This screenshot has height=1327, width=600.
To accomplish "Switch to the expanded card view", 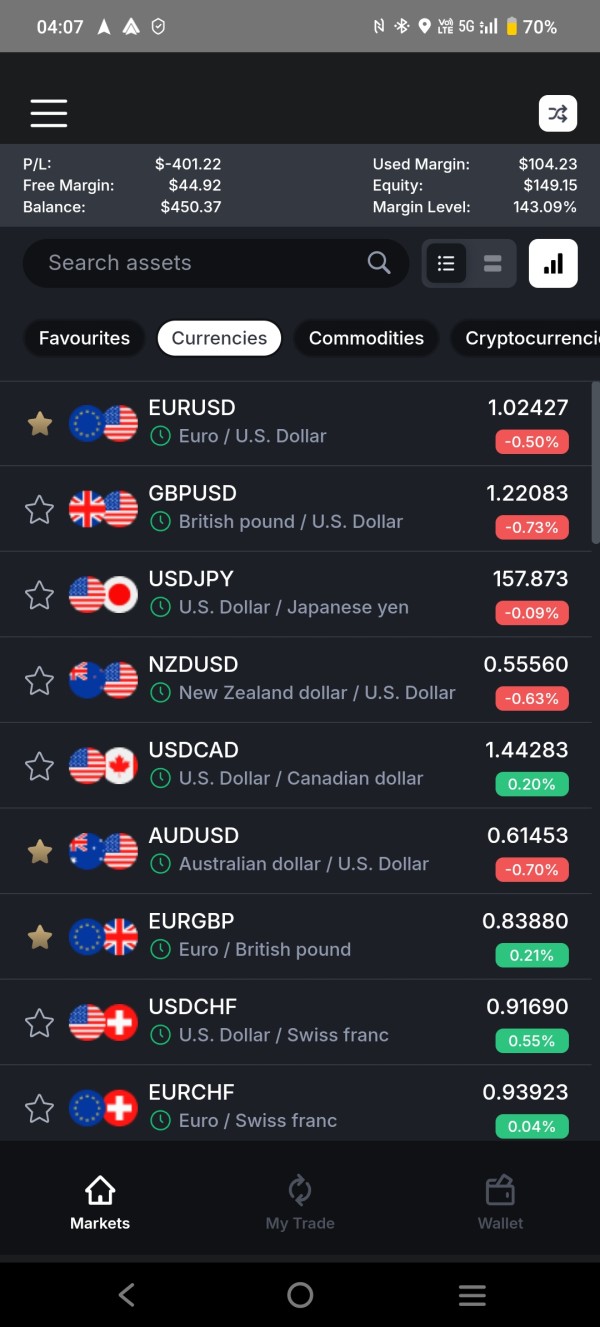I will click(492, 264).
